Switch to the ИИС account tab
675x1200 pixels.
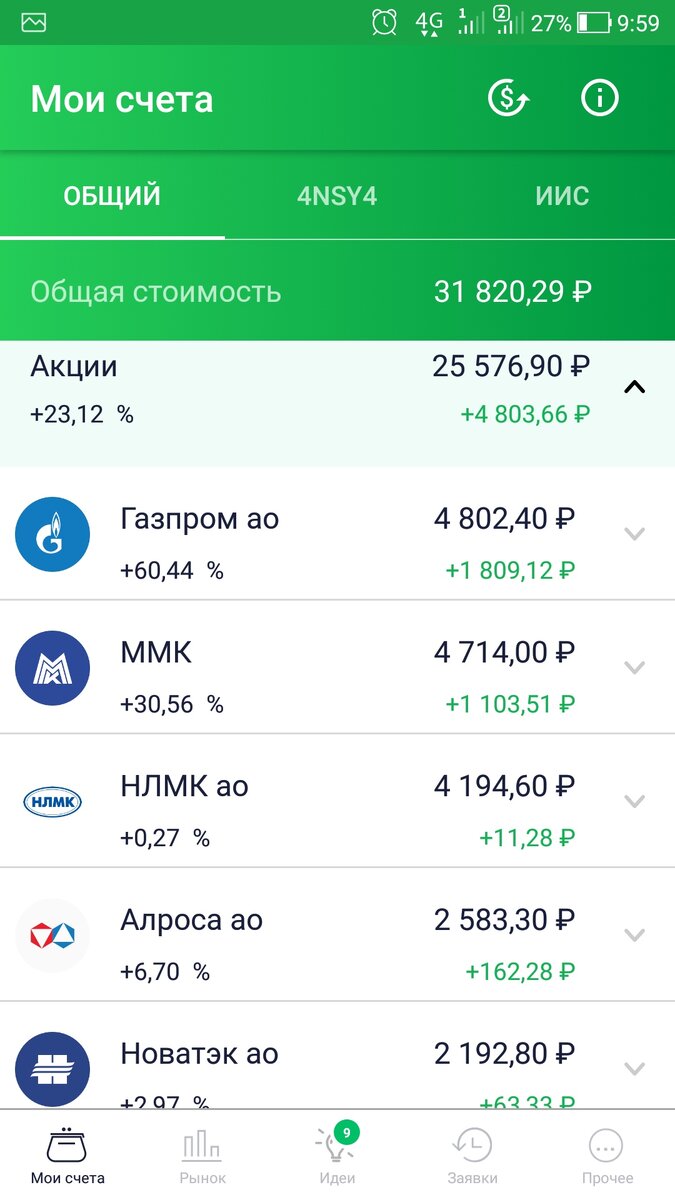[562, 196]
